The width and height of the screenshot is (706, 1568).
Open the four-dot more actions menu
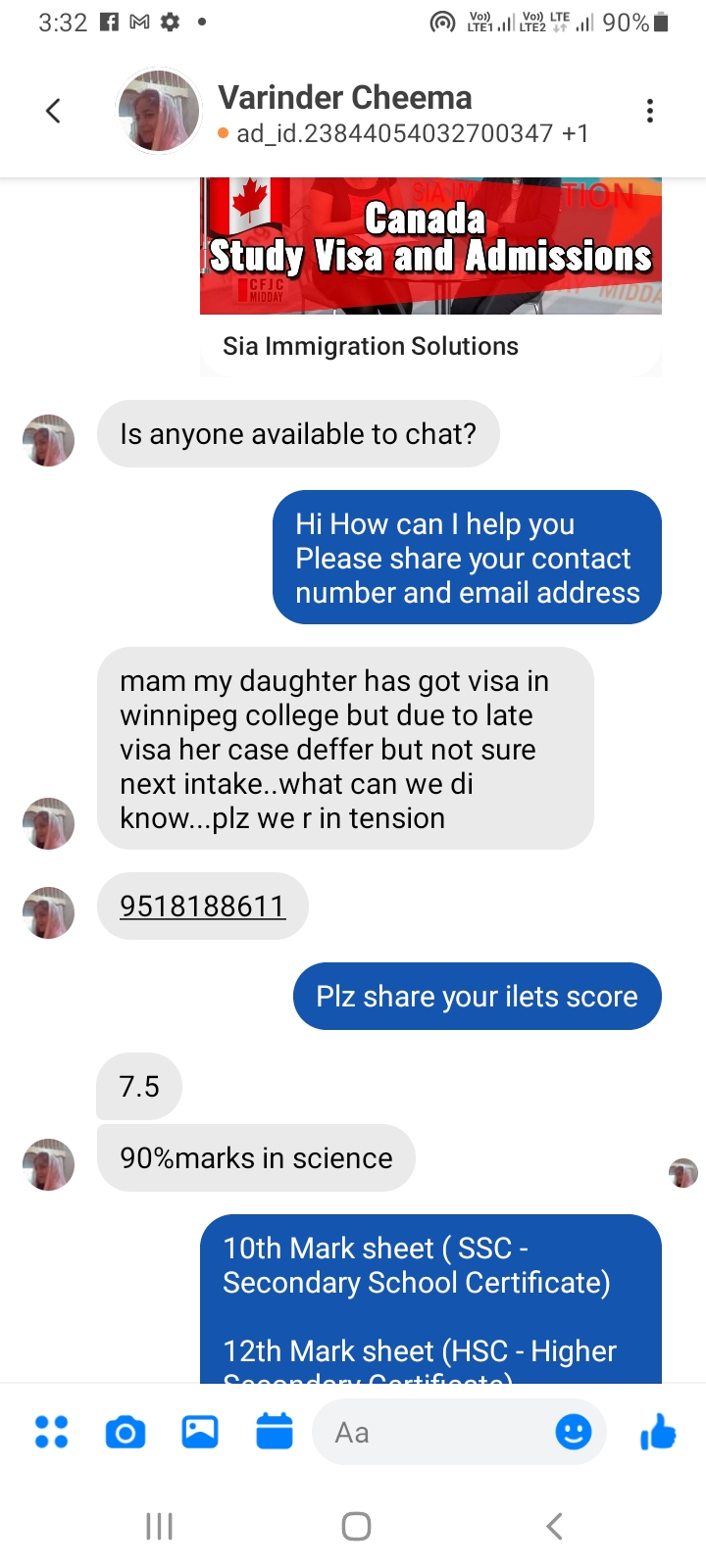point(51,1432)
